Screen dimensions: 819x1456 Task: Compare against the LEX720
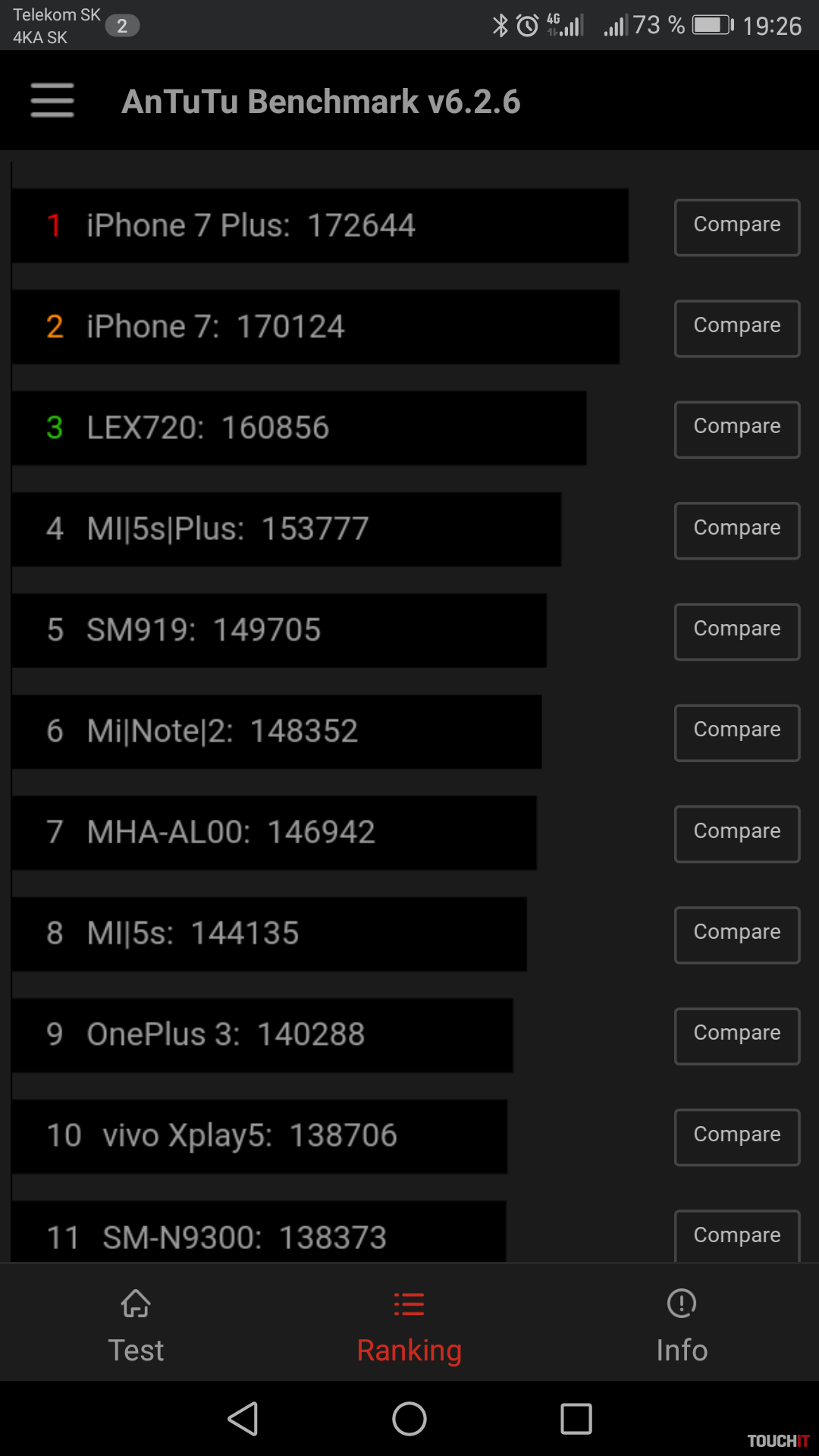pos(736,429)
